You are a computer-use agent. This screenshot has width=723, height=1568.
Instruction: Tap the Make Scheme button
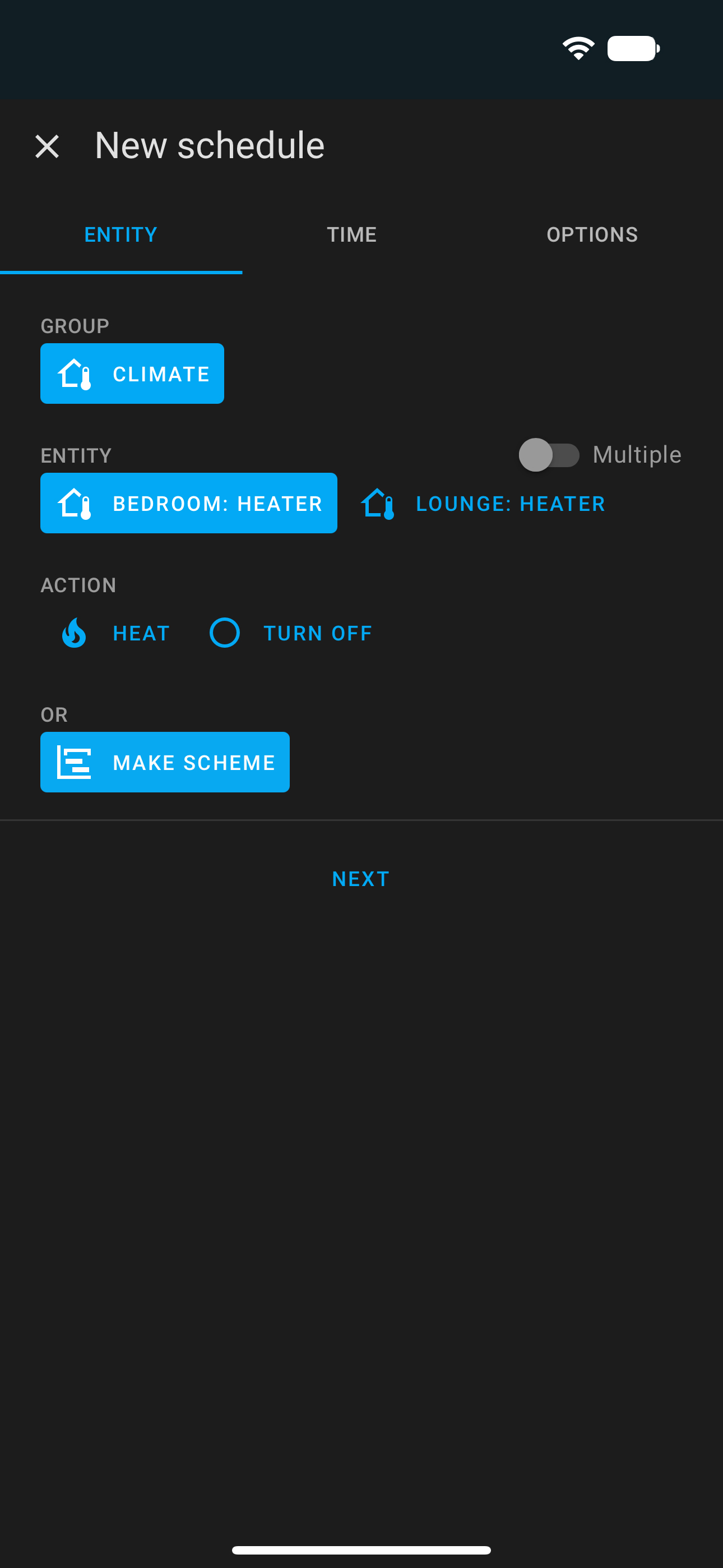point(165,762)
